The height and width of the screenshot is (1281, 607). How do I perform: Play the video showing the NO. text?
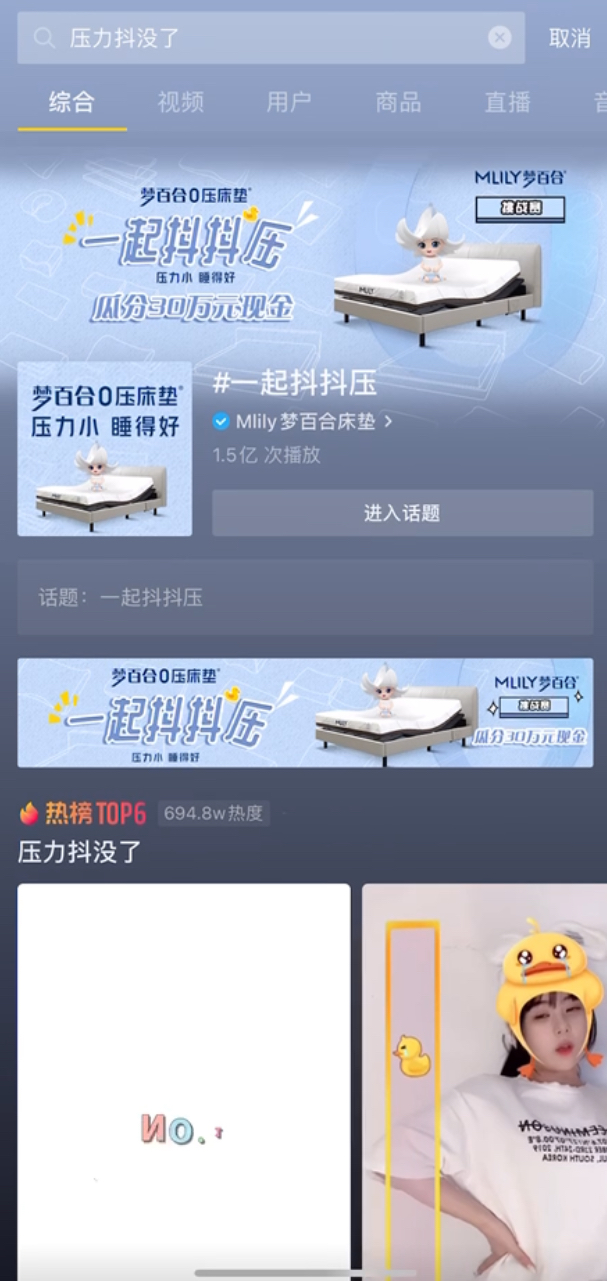(183, 1080)
